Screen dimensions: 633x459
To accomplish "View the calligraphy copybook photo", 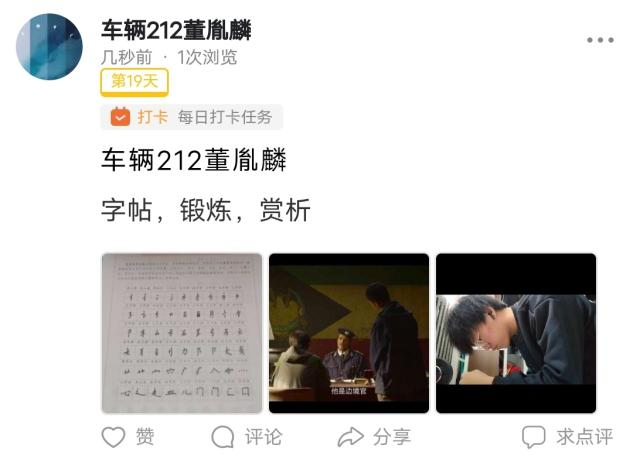I will pos(181,333).
